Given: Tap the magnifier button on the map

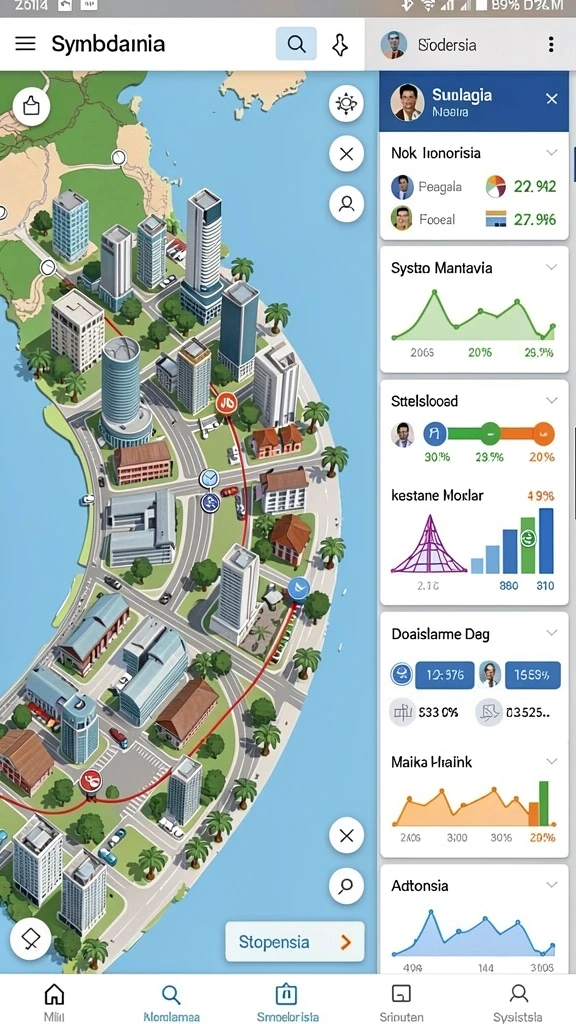Looking at the screenshot, I should (x=346, y=886).
